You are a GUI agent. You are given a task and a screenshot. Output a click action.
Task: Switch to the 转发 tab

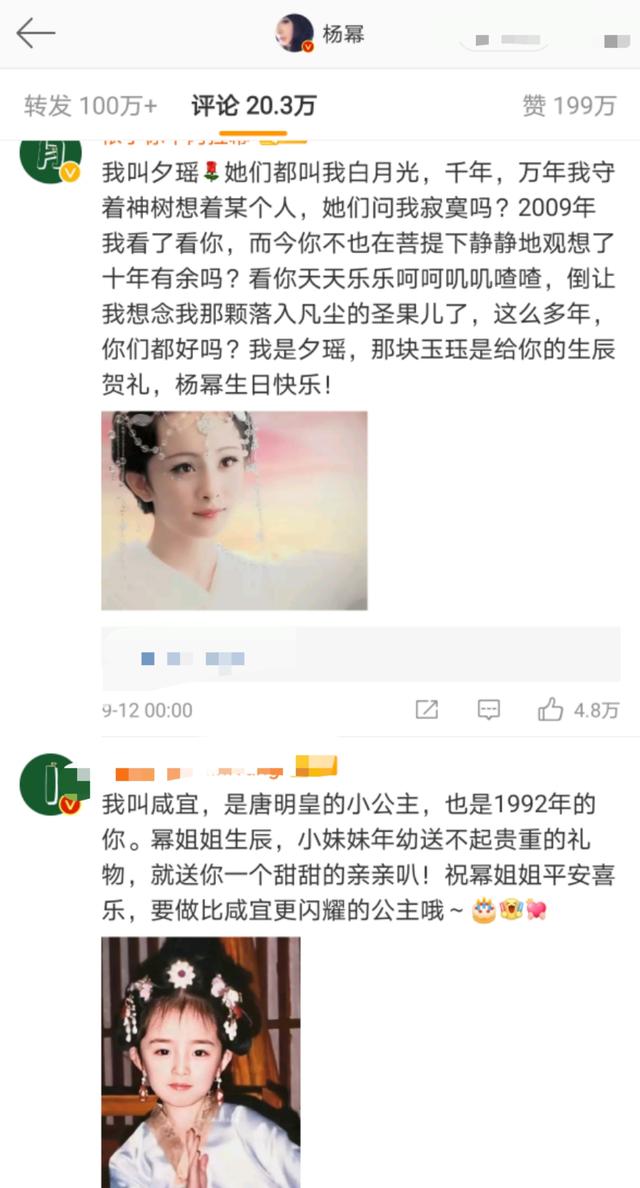click(90, 105)
